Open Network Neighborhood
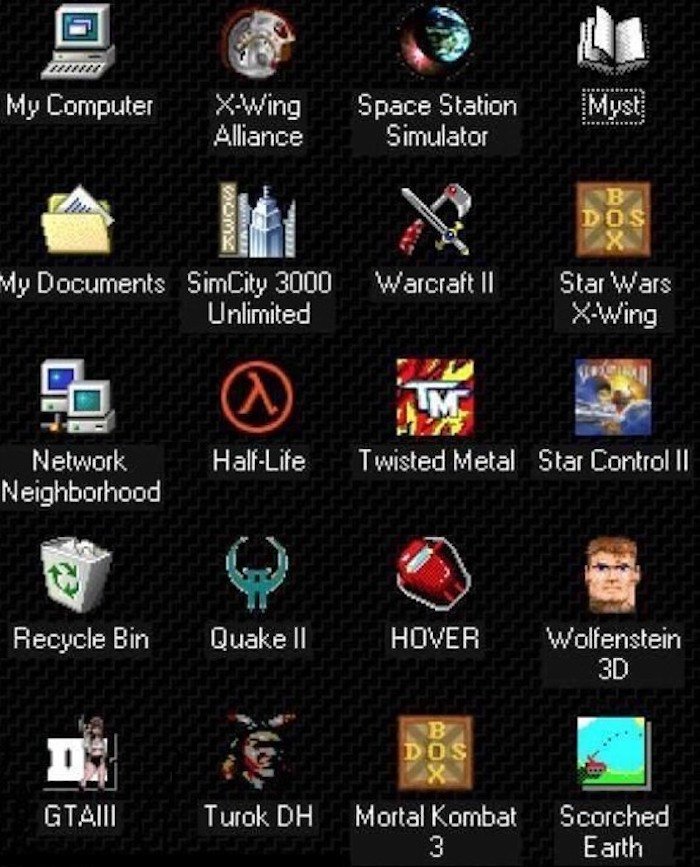Viewport: 700px width, 867px height. pyautogui.click(x=78, y=397)
